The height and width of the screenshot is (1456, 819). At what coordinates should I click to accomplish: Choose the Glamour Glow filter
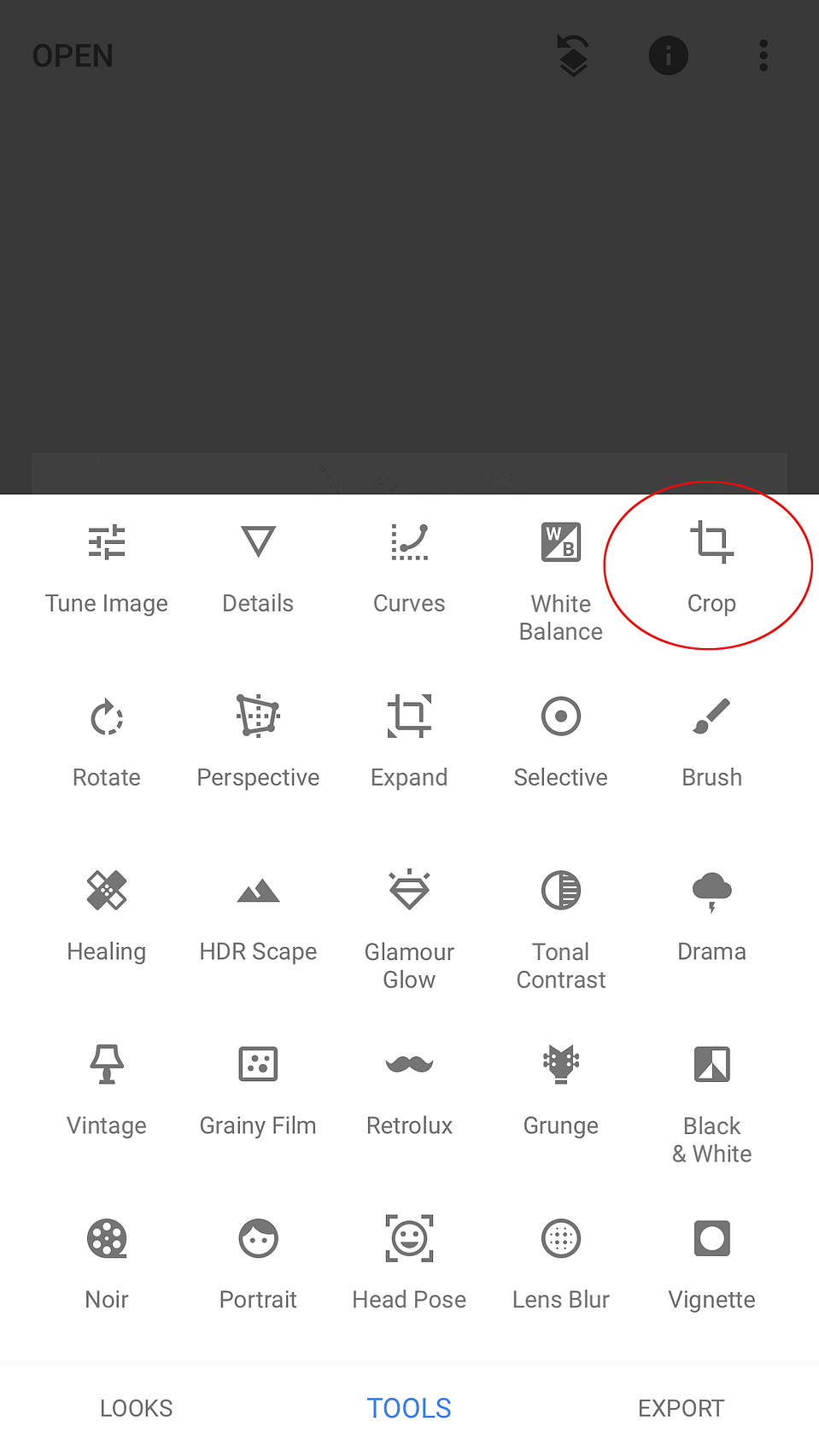point(409,925)
